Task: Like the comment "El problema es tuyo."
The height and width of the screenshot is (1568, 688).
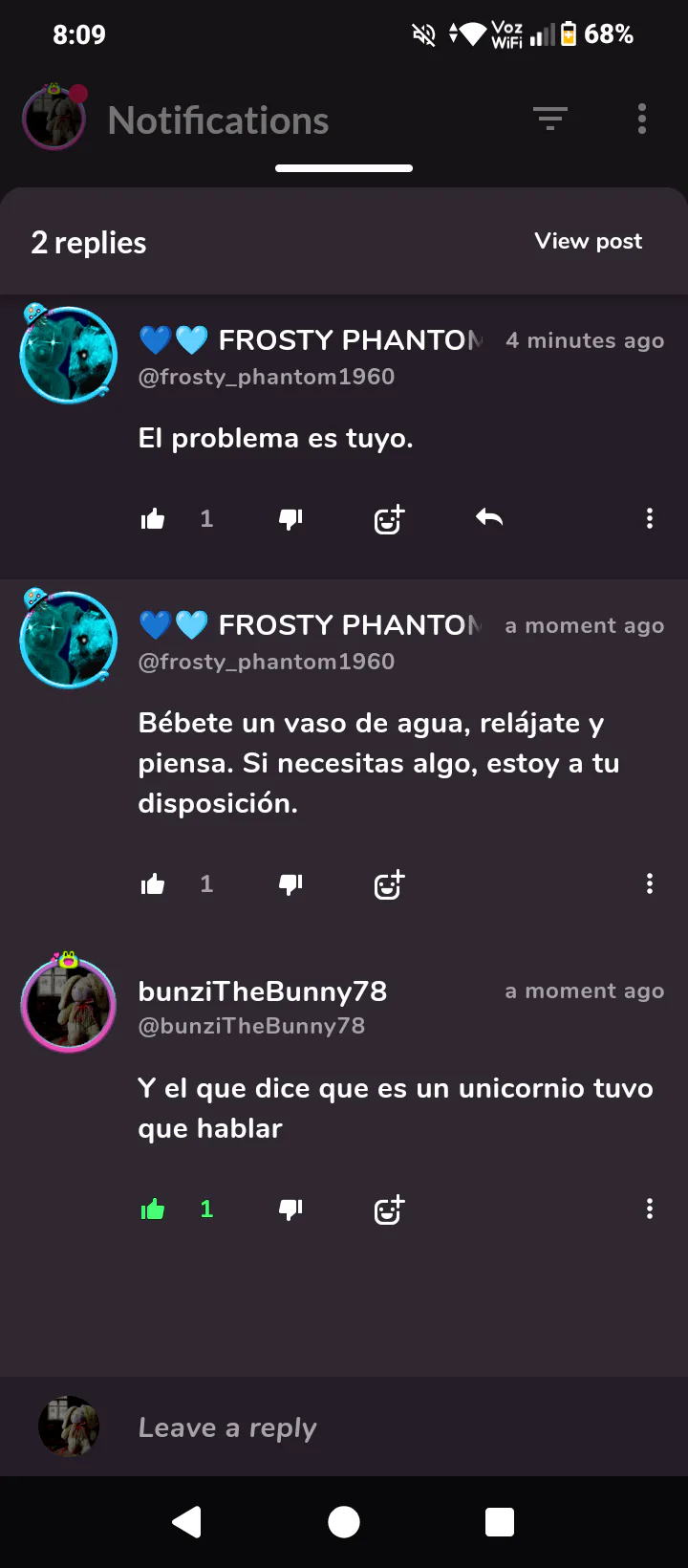Action: pos(153,519)
